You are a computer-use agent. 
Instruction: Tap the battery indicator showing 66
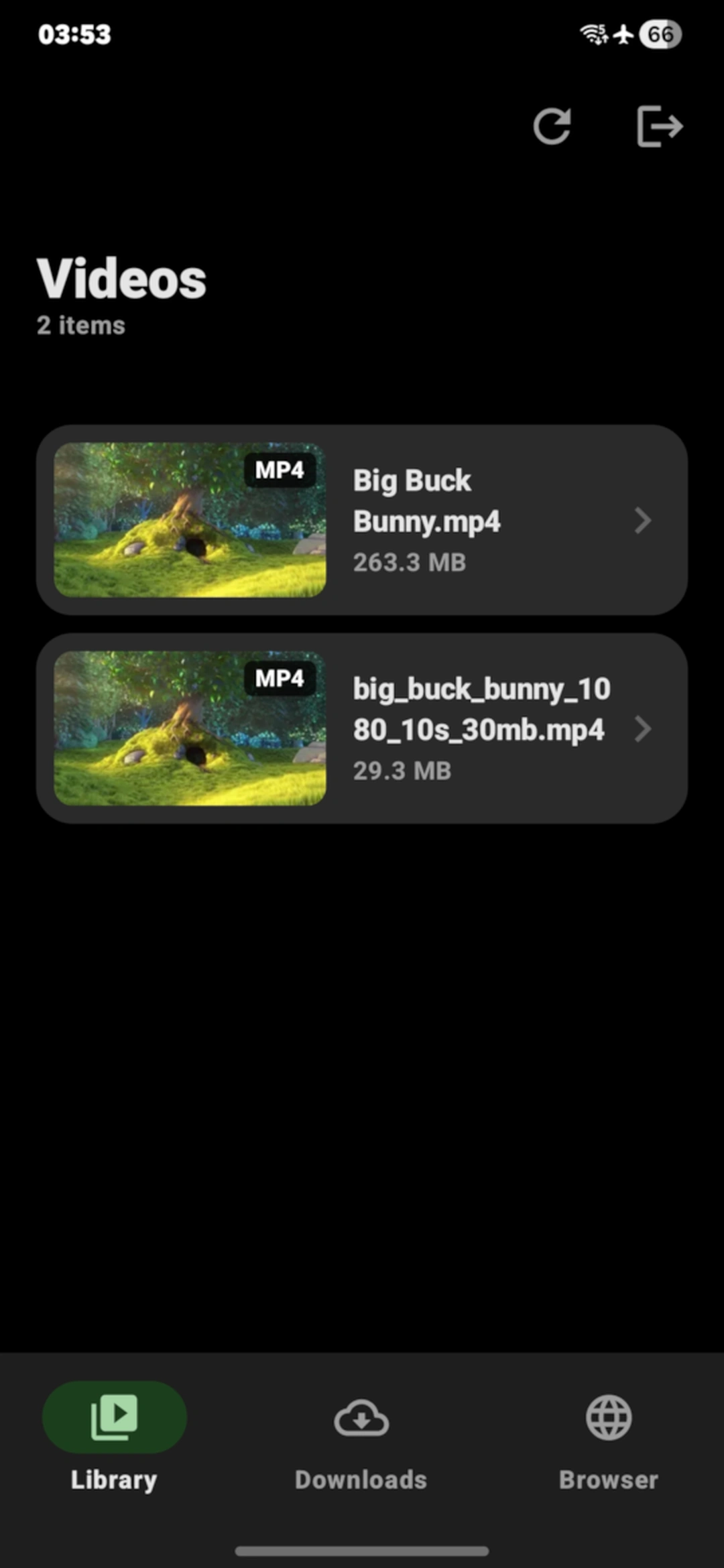[660, 34]
